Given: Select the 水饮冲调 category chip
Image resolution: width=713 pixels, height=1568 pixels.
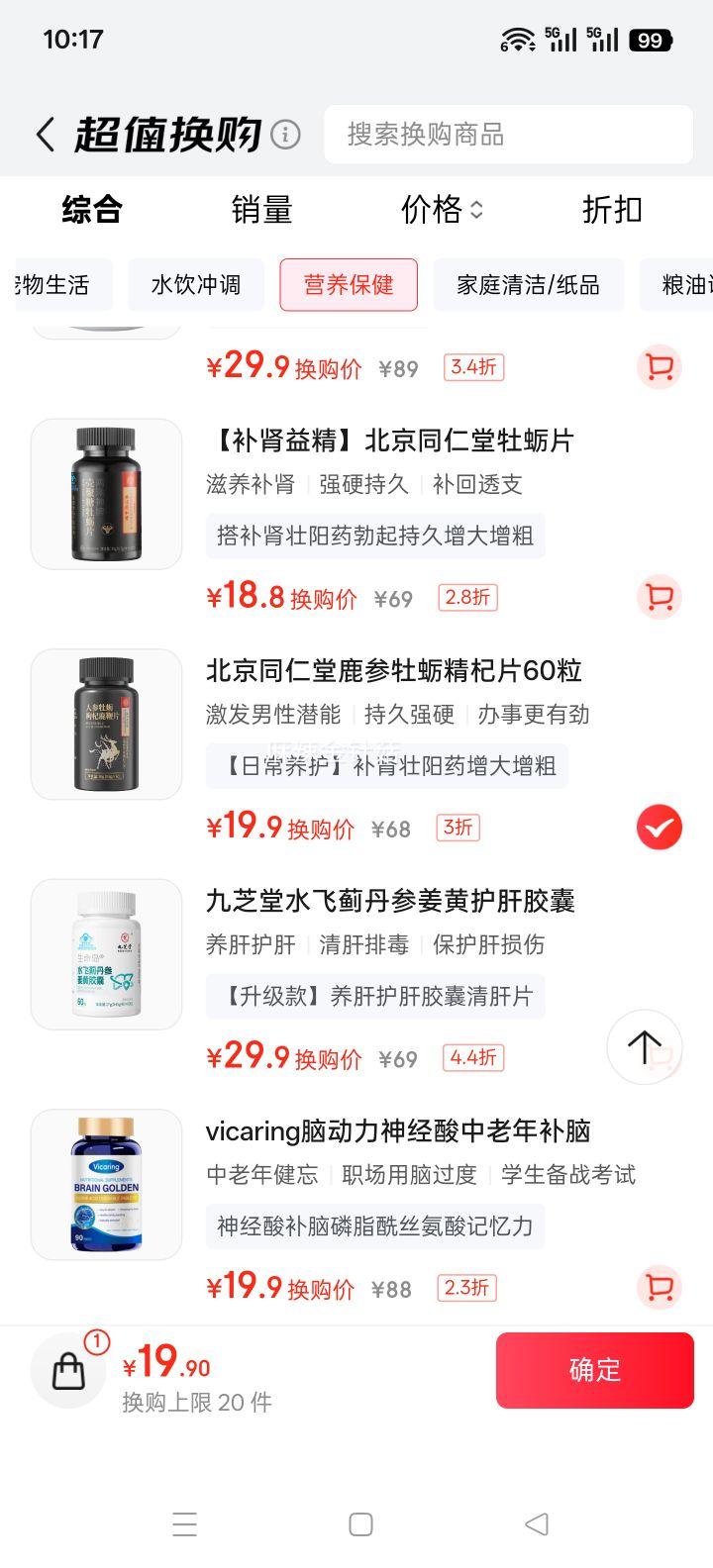Looking at the screenshot, I should 195,285.
